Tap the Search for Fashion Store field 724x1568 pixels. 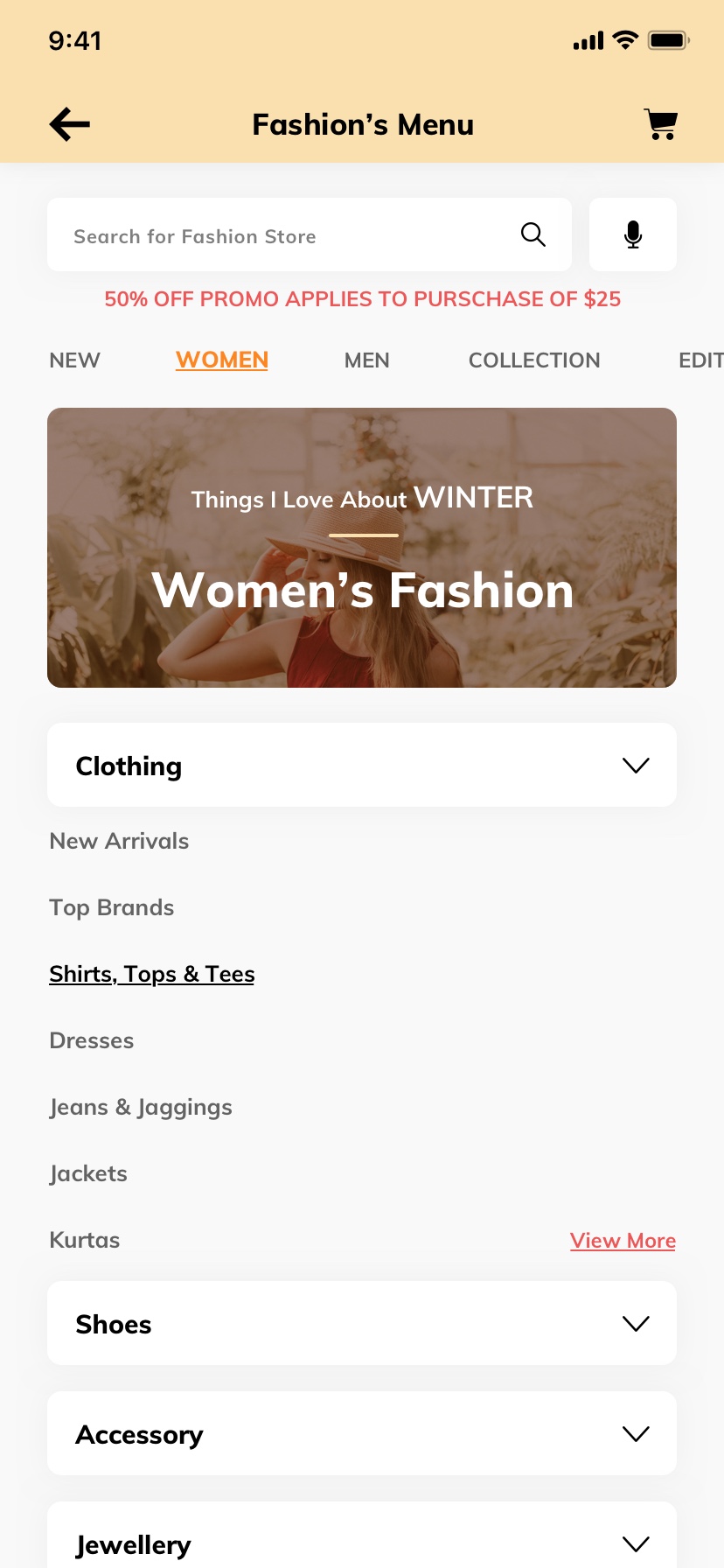click(289, 235)
